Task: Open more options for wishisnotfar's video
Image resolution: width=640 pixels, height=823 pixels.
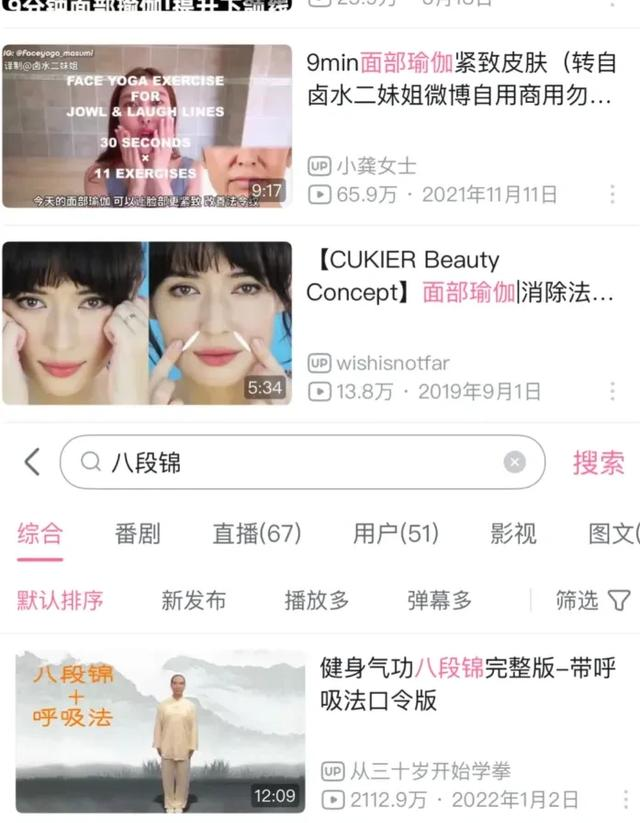Action: [613, 391]
